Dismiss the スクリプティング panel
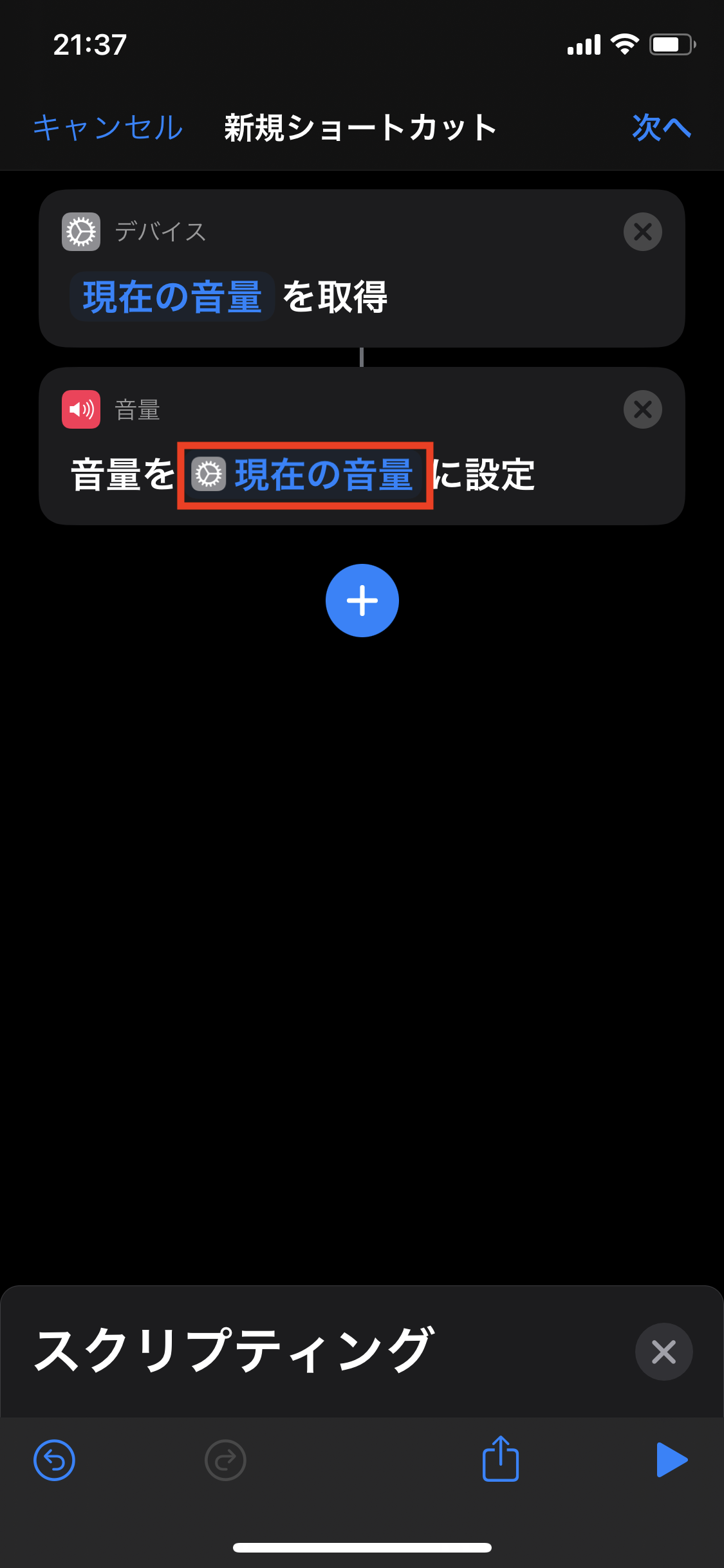 [x=664, y=1352]
